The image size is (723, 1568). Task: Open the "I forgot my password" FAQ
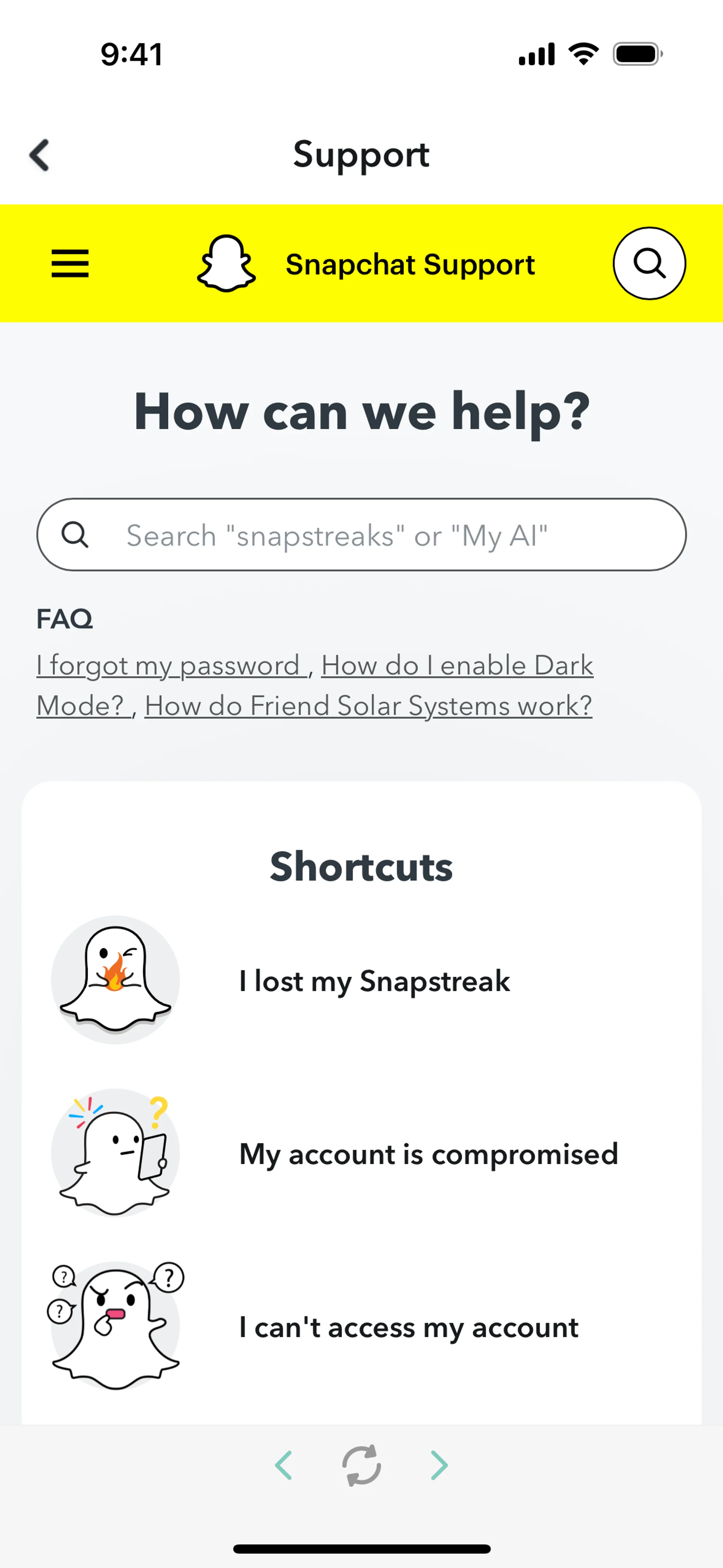169,665
